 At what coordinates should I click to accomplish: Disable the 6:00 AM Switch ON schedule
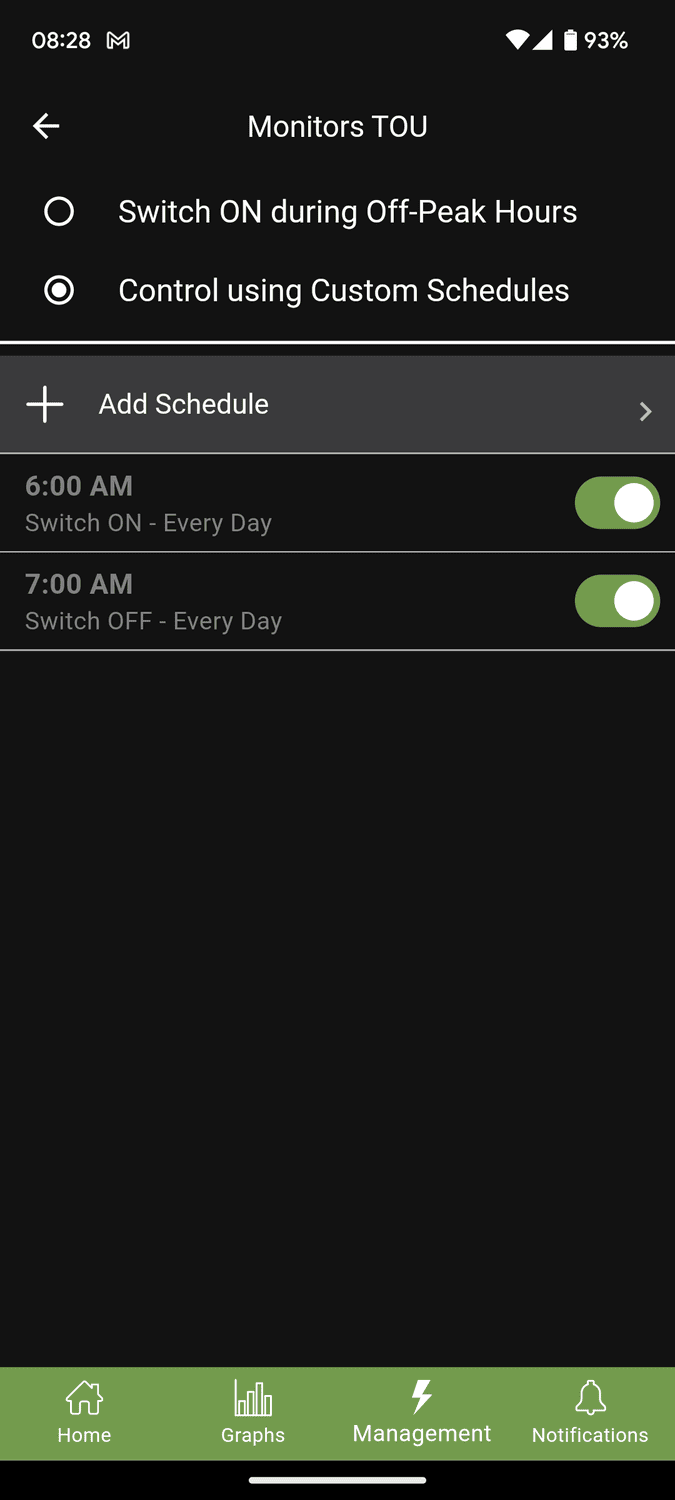pos(616,503)
